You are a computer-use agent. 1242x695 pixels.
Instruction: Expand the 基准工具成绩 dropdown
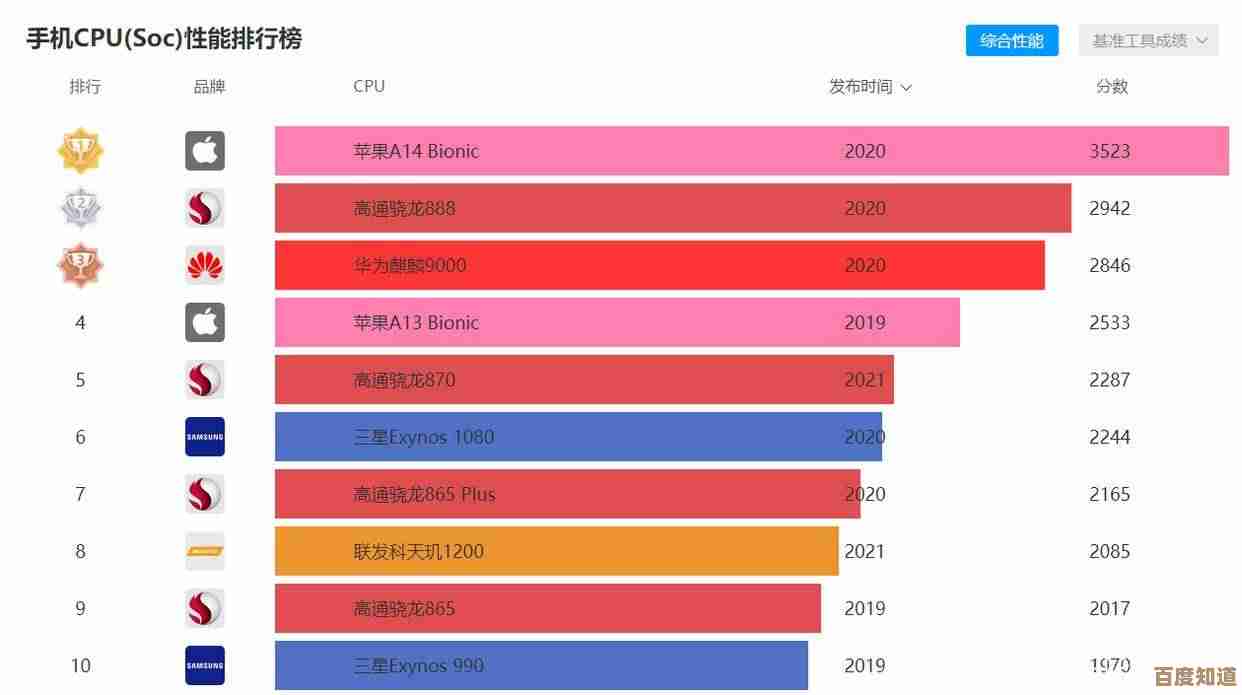tap(1148, 41)
